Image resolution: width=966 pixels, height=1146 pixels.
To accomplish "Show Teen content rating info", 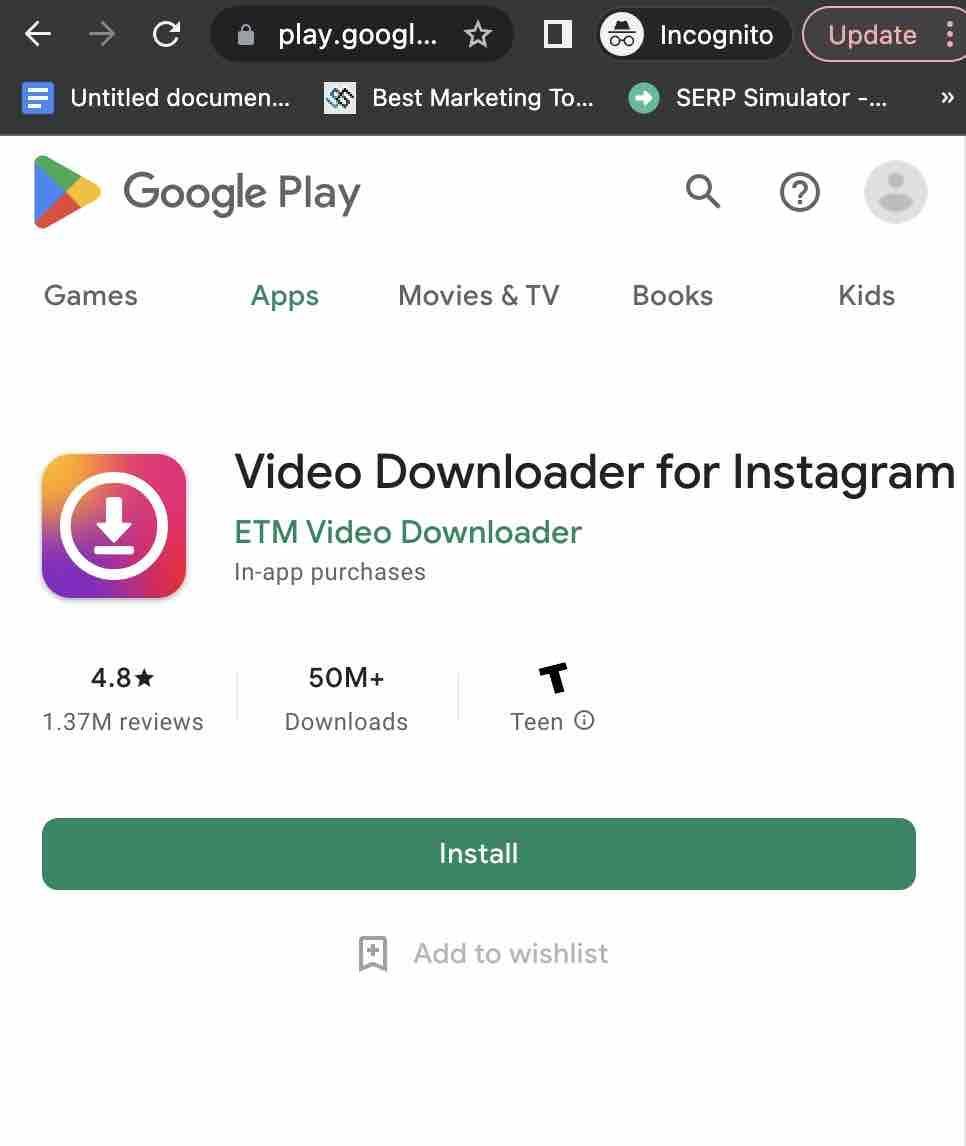I will coord(585,720).
